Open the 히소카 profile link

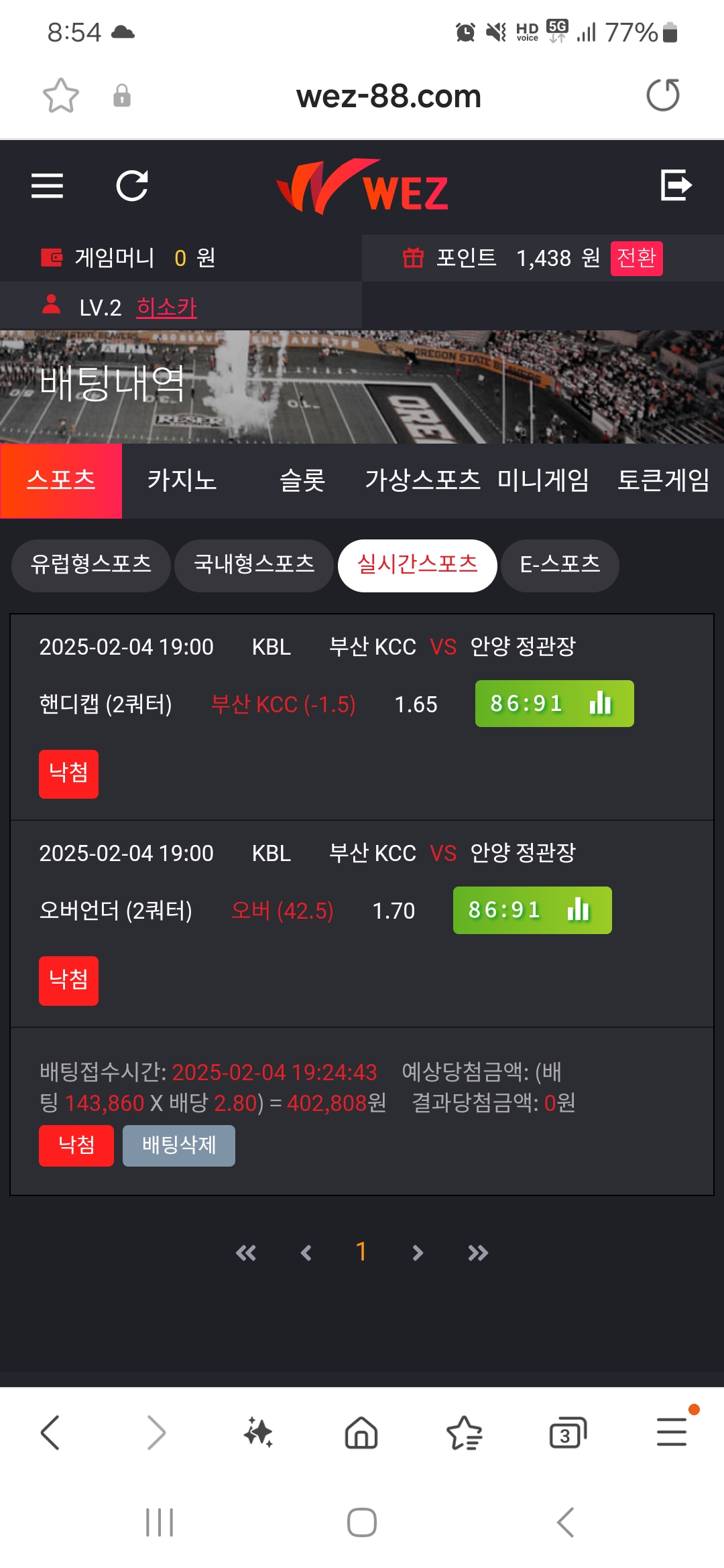[166, 308]
